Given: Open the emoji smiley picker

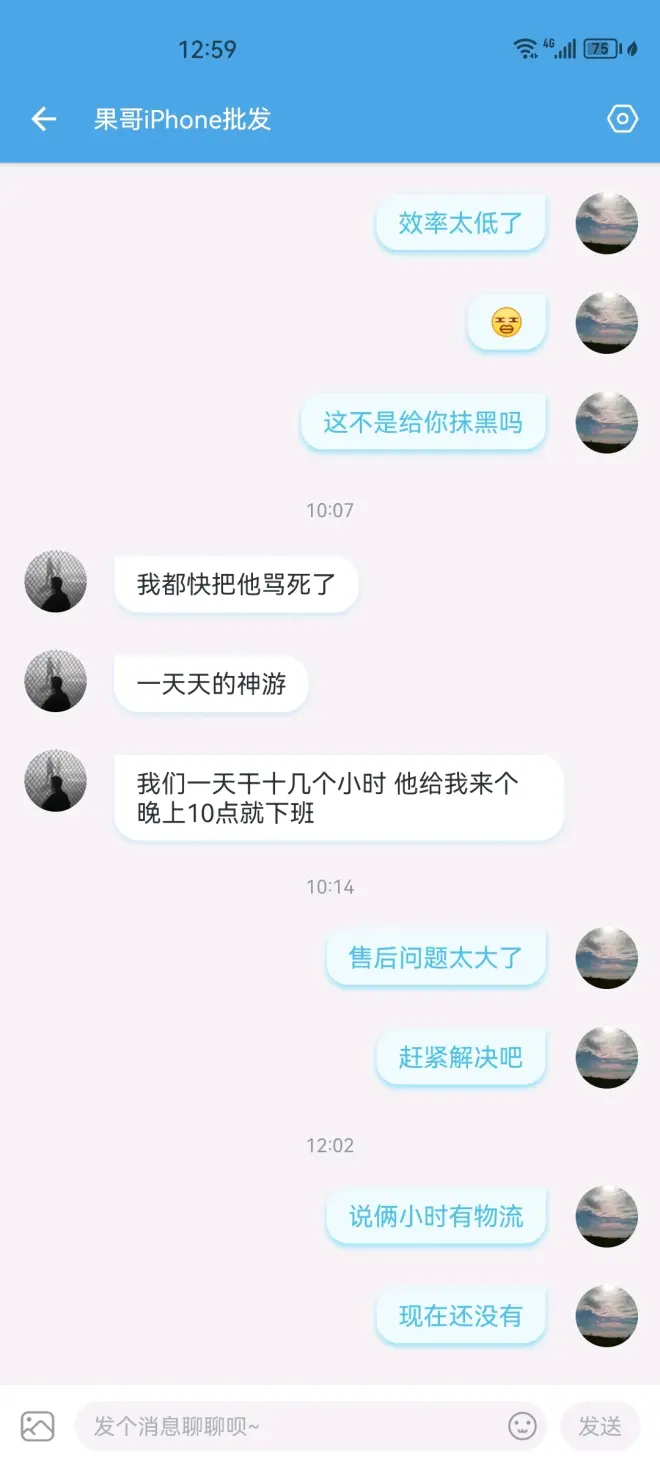Looking at the screenshot, I should tap(522, 1426).
